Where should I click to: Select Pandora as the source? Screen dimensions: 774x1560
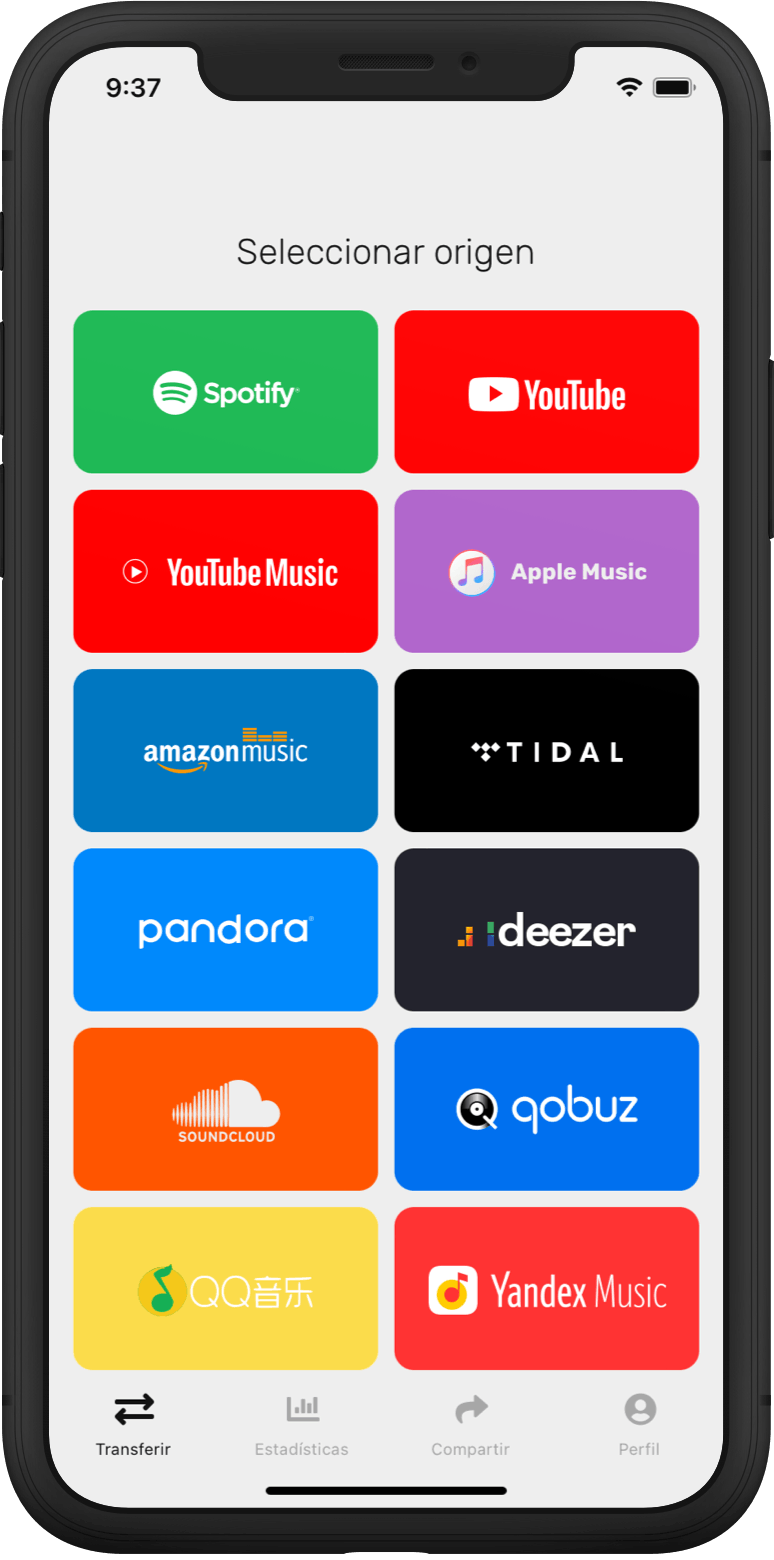226,930
